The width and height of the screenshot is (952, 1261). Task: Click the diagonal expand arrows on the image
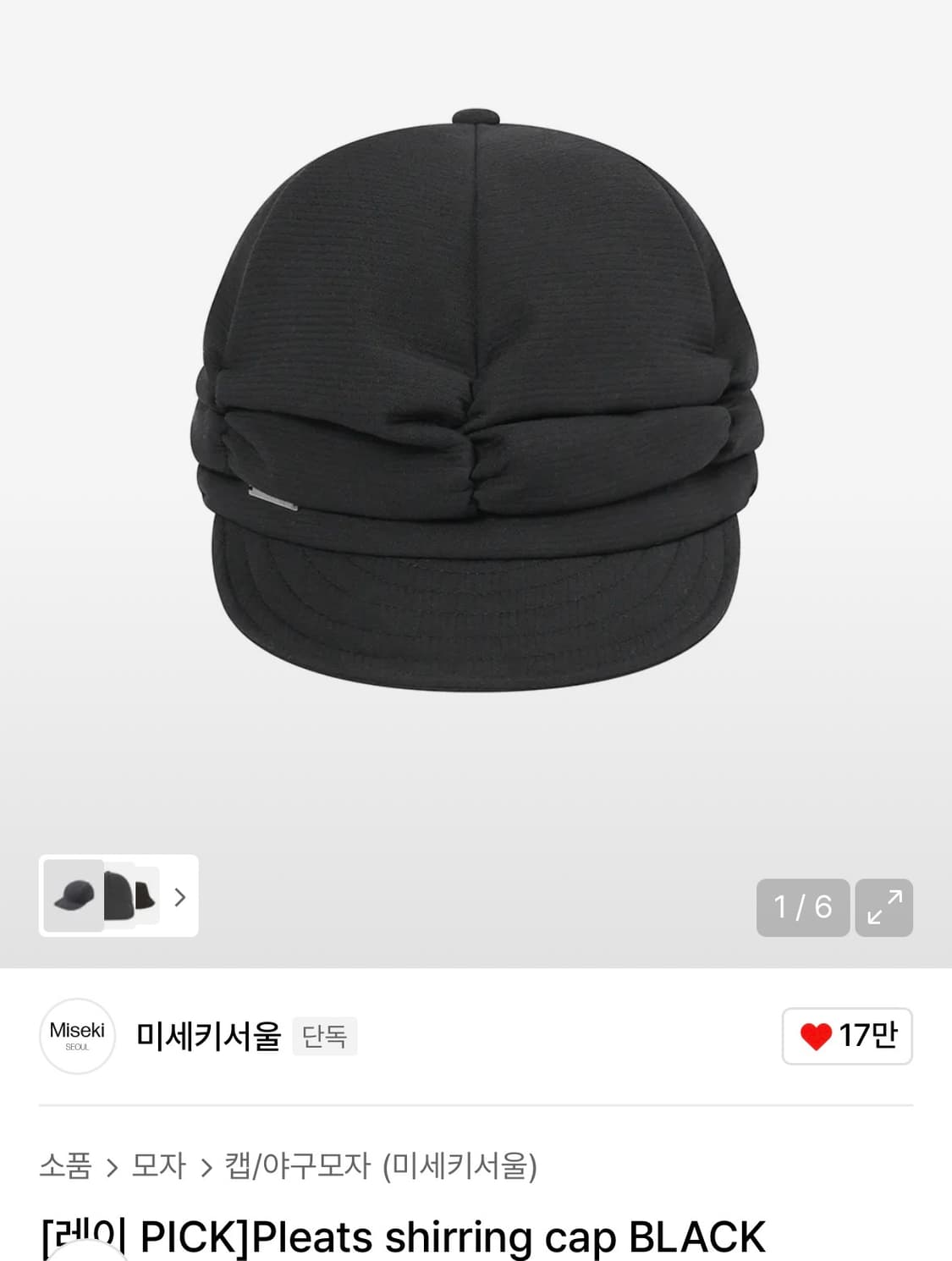click(x=884, y=907)
